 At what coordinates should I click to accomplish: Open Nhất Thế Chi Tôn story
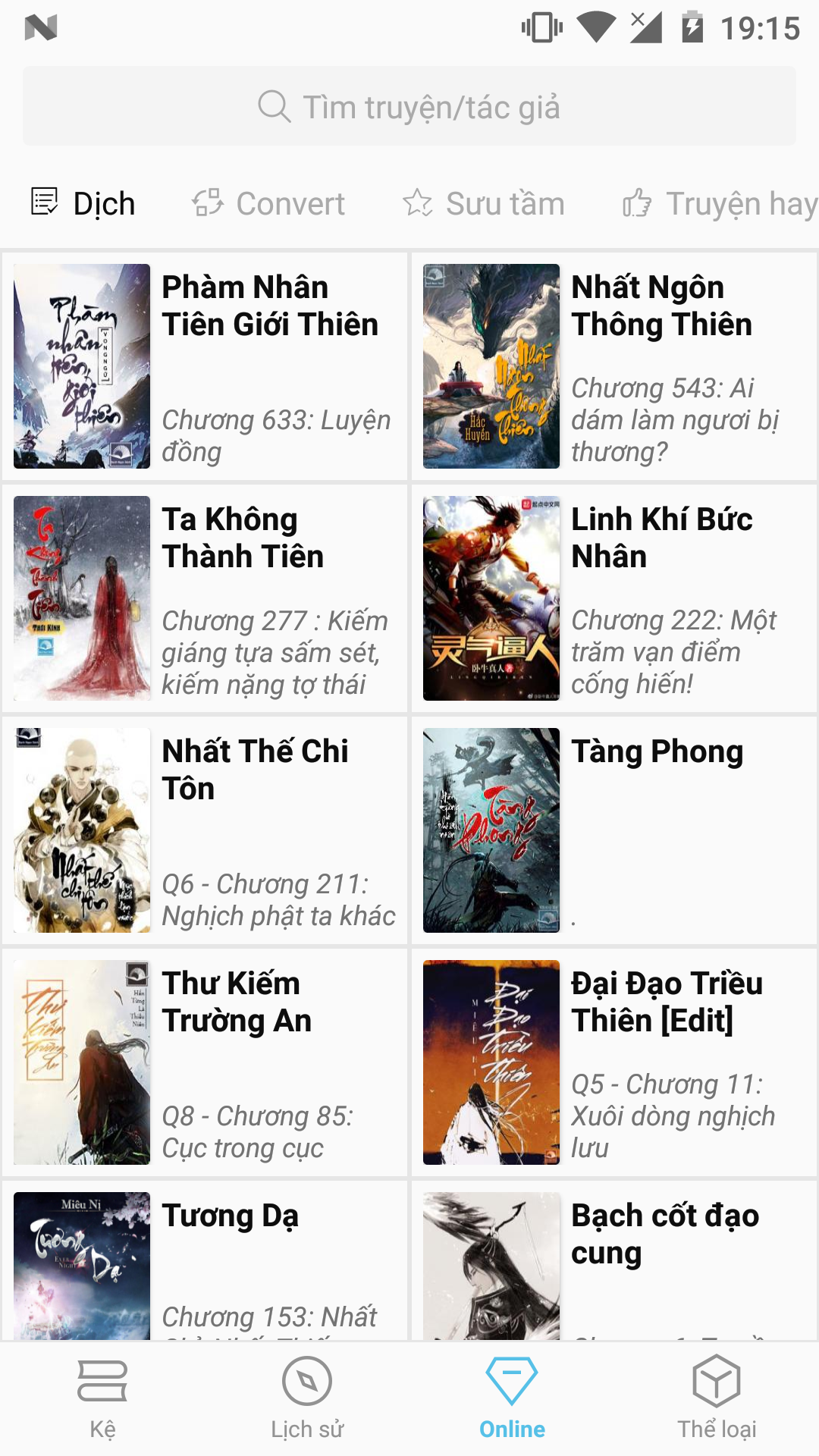click(x=205, y=830)
